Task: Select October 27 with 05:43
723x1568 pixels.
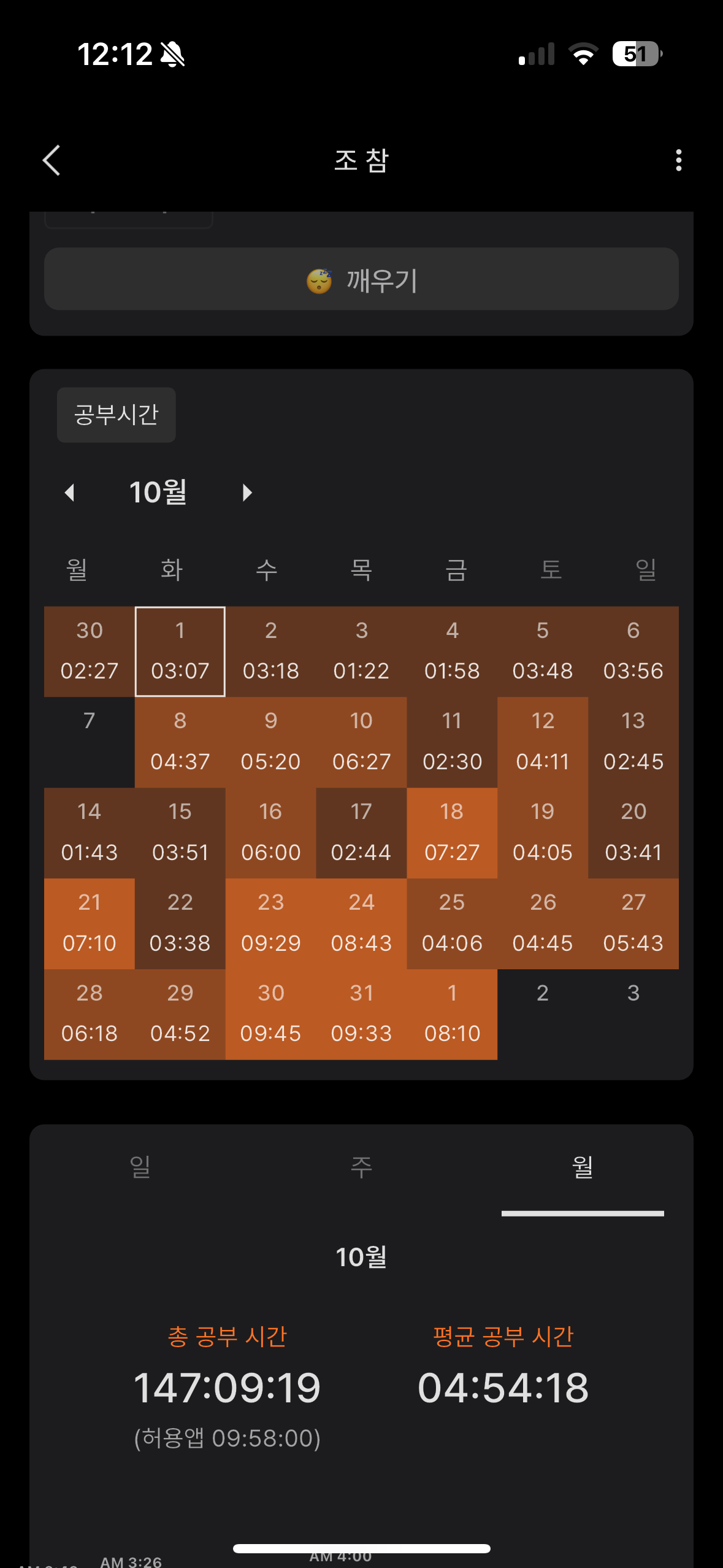Action: pyautogui.click(x=633, y=924)
